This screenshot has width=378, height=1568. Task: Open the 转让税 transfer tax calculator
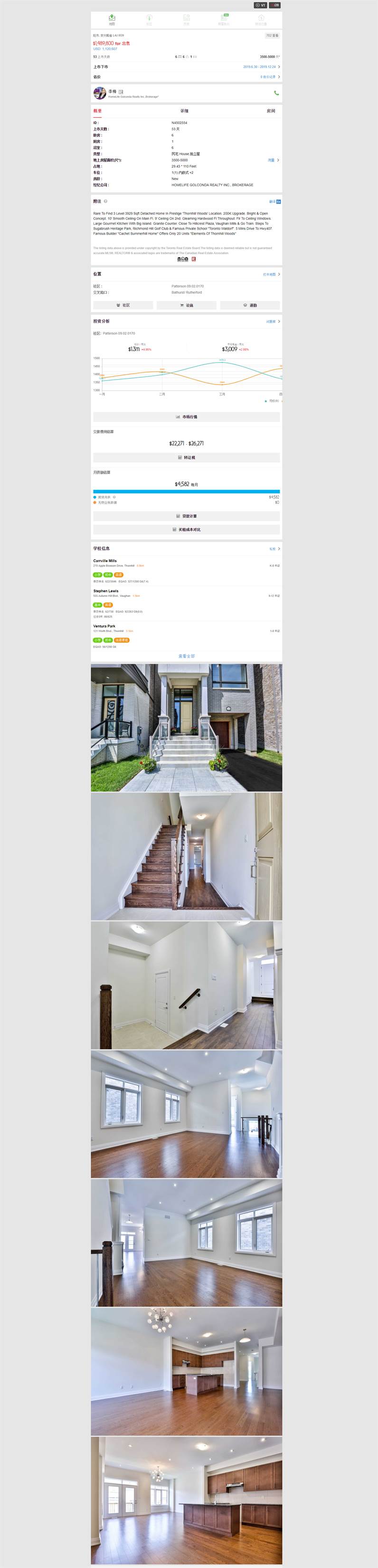pyautogui.click(x=186, y=457)
